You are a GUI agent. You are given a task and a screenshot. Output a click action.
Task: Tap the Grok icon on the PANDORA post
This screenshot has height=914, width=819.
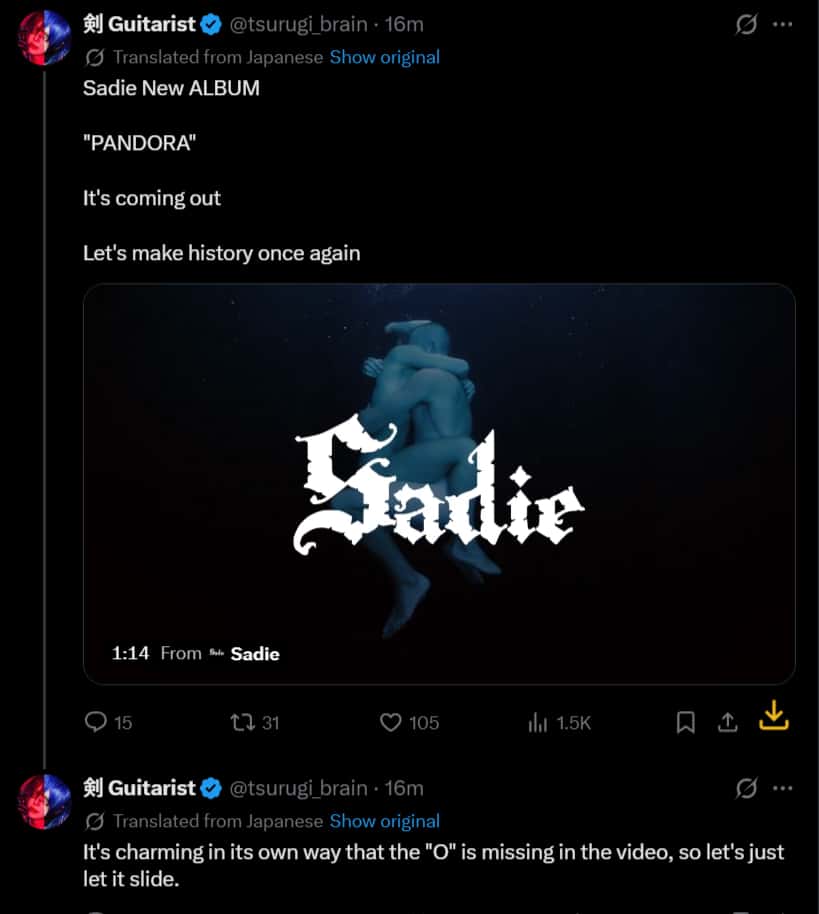tap(746, 24)
